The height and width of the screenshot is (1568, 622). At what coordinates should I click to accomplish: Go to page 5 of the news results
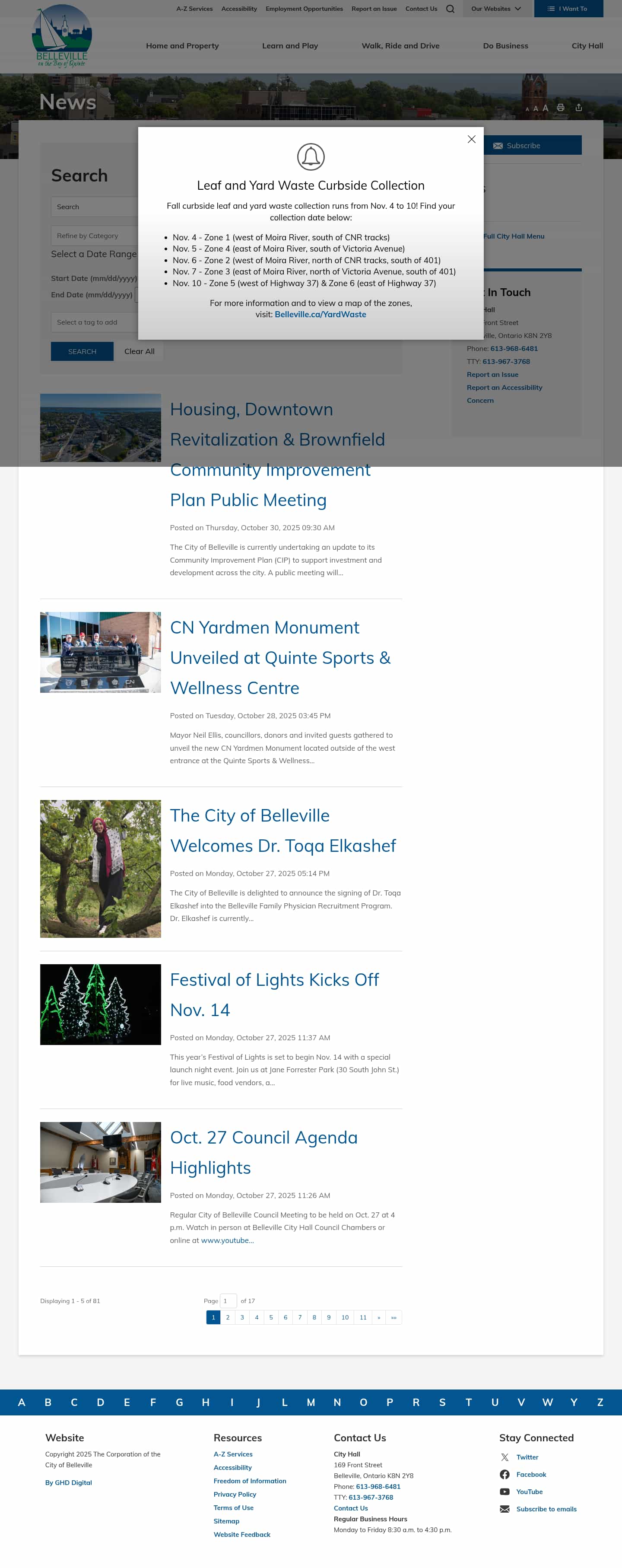point(271,1317)
